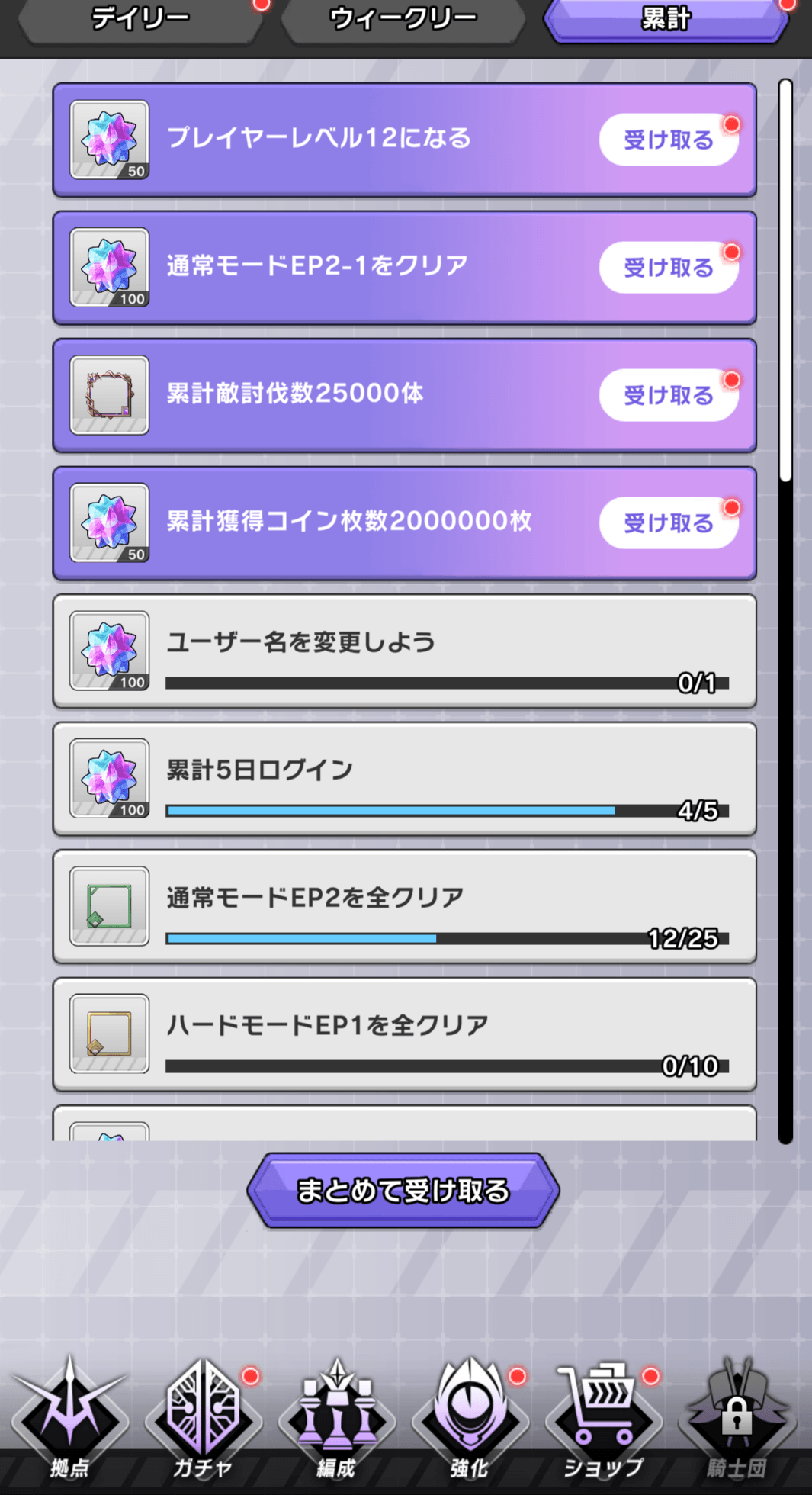Claim reward for 累計敵討伐数25000体
The height and width of the screenshot is (1495, 812).
pyautogui.click(x=669, y=395)
